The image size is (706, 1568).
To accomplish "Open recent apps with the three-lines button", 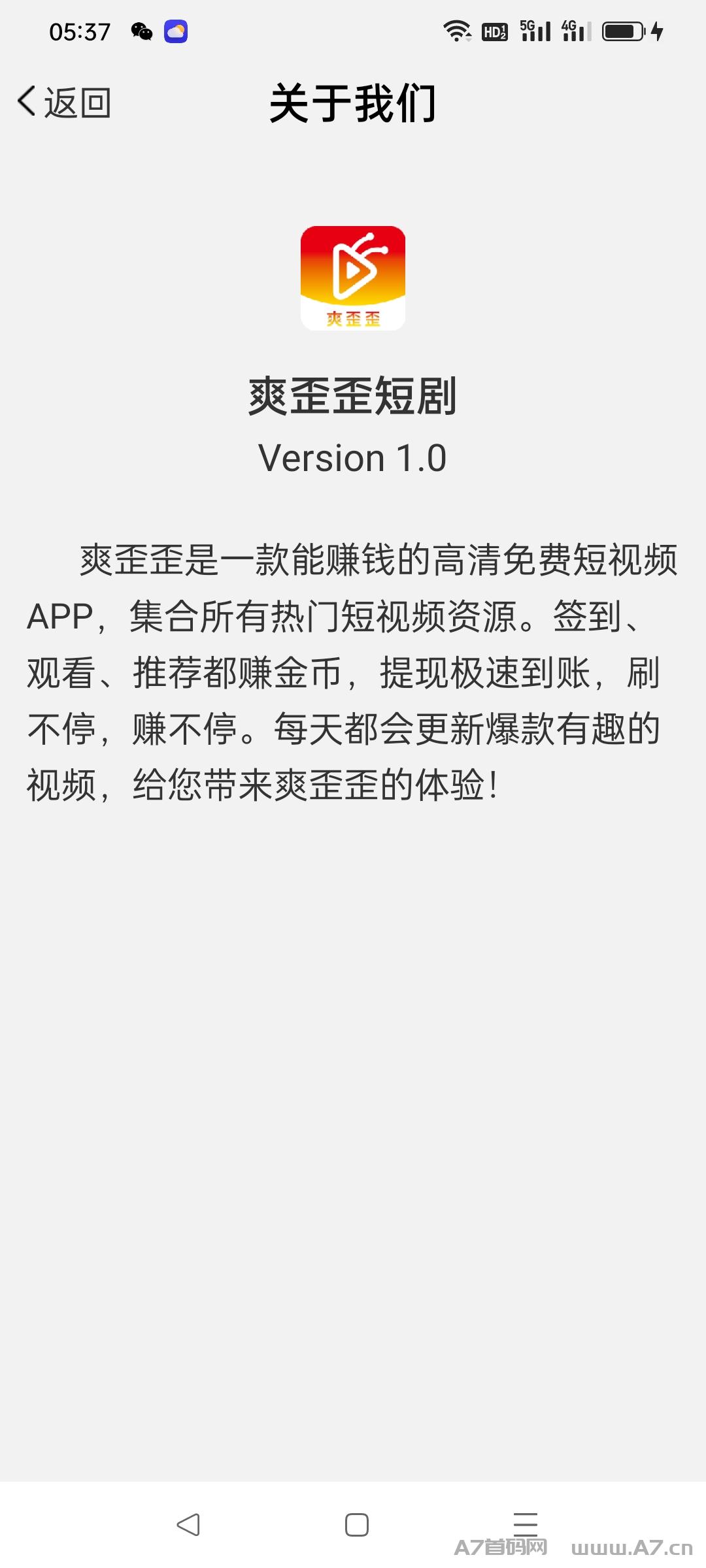I will [526, 1524].
